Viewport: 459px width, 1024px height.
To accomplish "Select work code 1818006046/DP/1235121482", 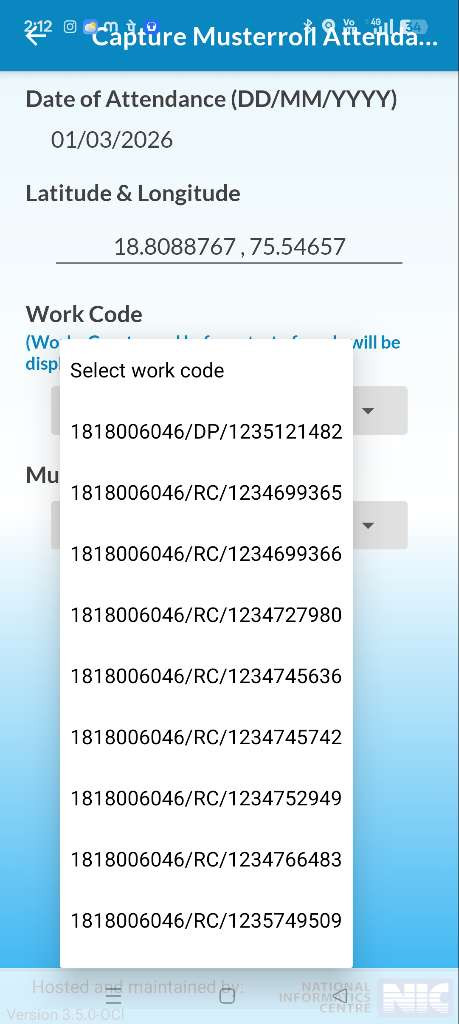I will [206, 432].
